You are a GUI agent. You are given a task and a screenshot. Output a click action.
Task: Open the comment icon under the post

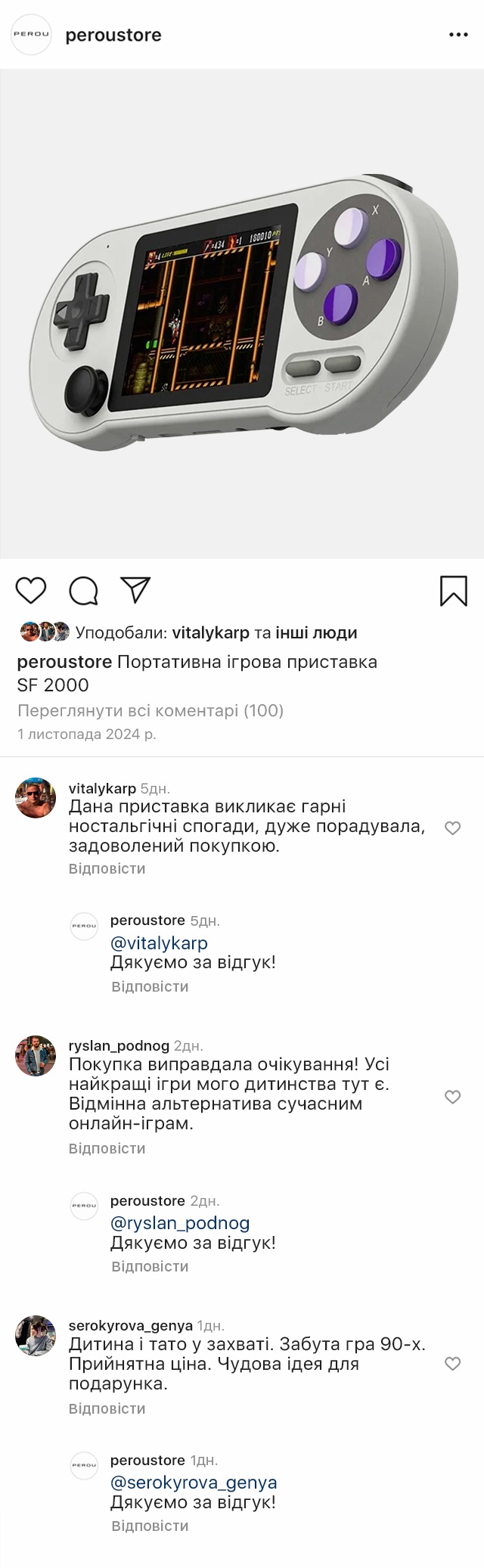pyautogui.click(x=83, y=590)
